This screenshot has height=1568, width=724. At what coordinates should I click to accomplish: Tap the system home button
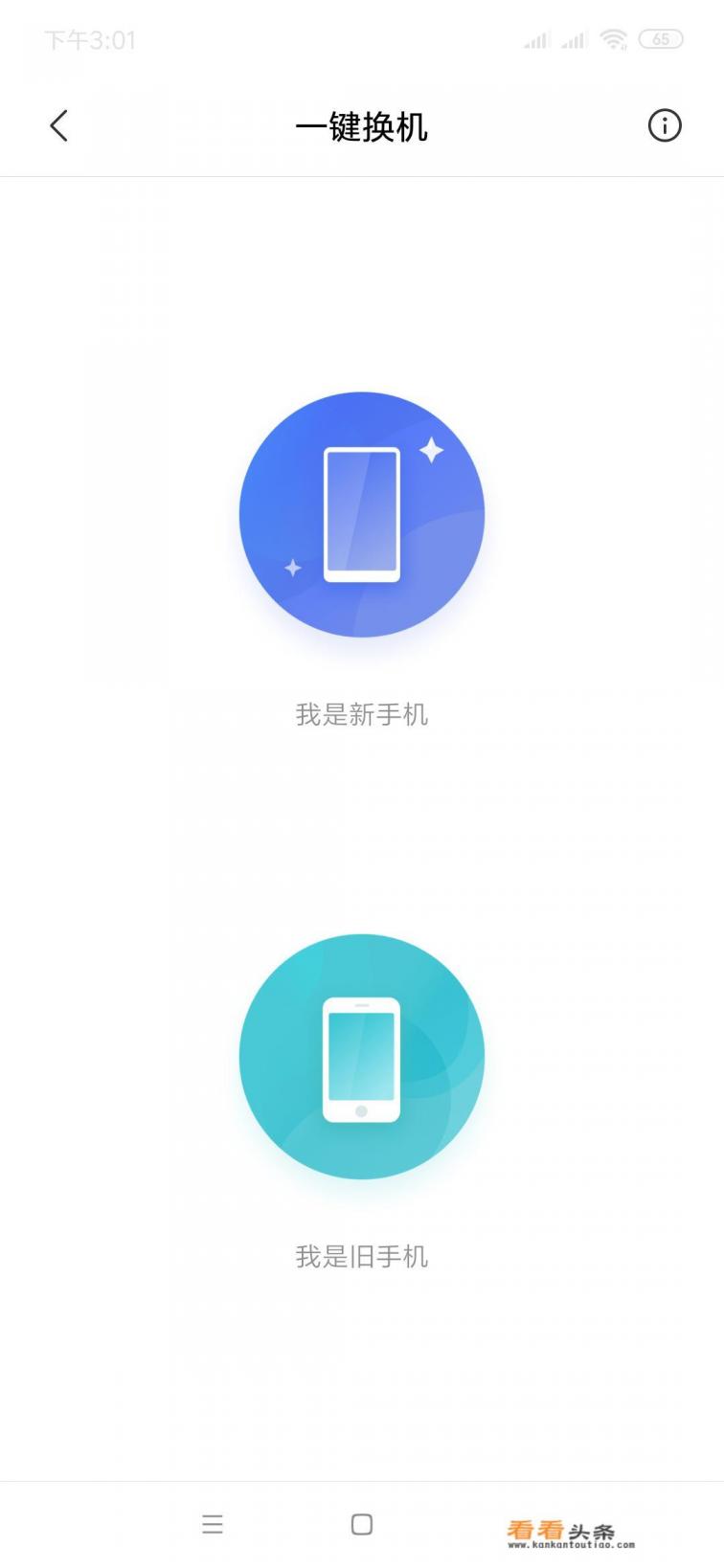362,1524
